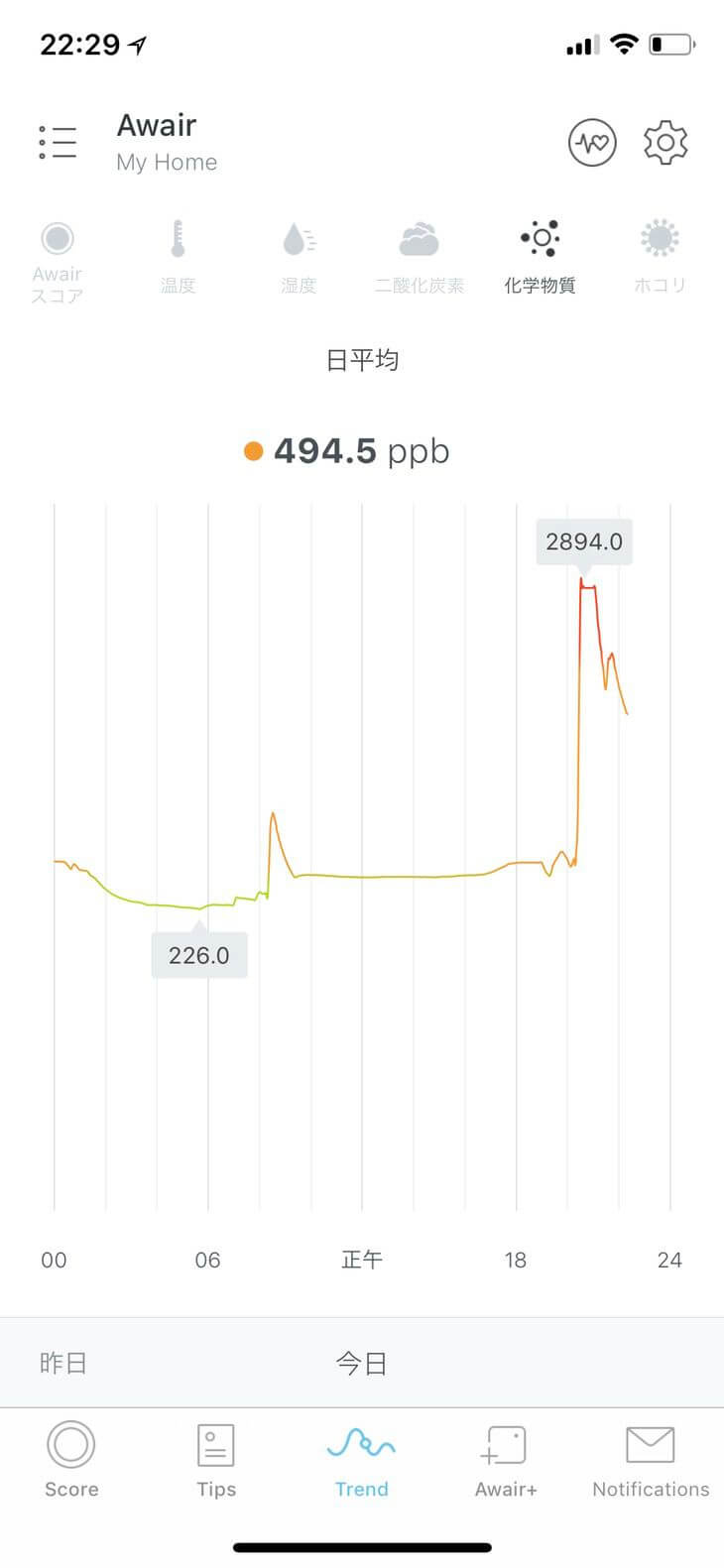Open the device list menu
Screen dimensions: 724x1568
pyautogui.click(x=58, y=143)
